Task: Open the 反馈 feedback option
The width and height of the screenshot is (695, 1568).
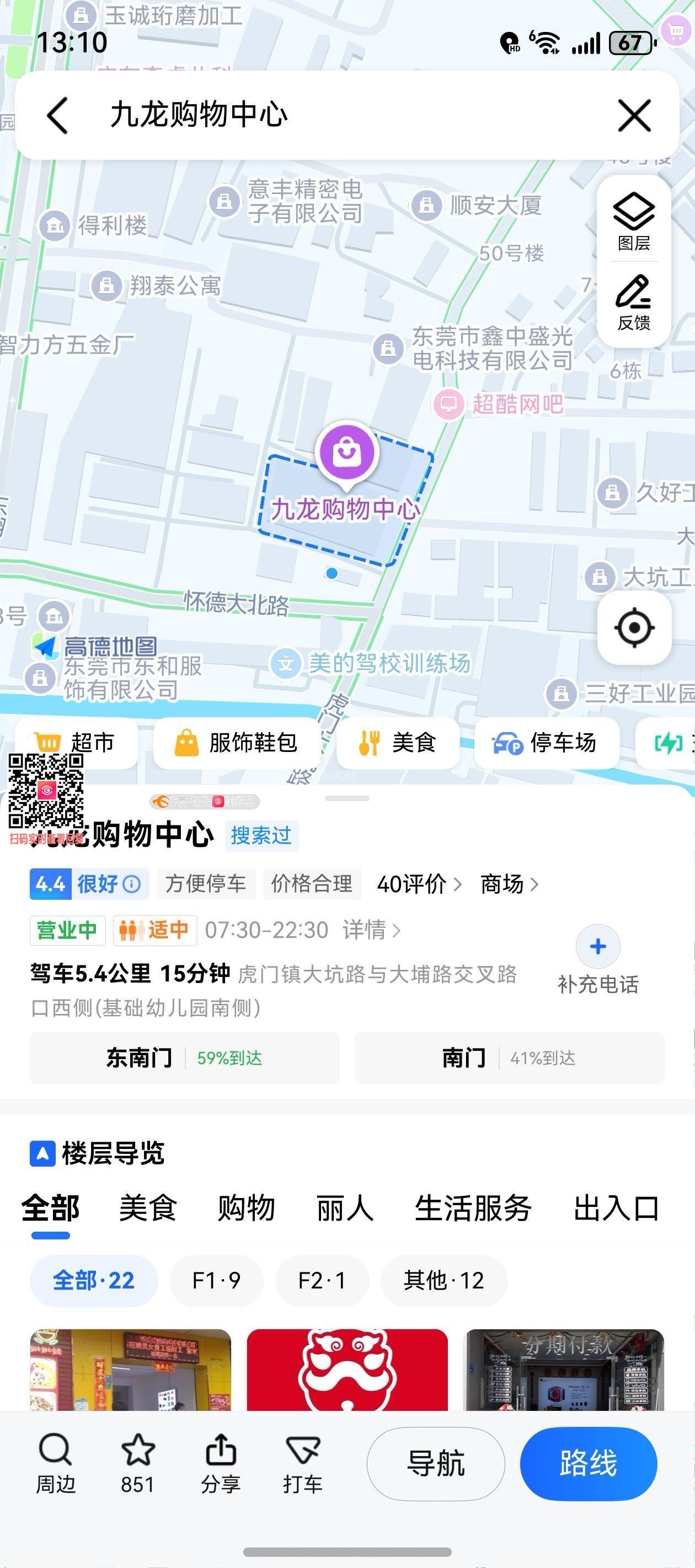Action: click(x=633, y=302)
